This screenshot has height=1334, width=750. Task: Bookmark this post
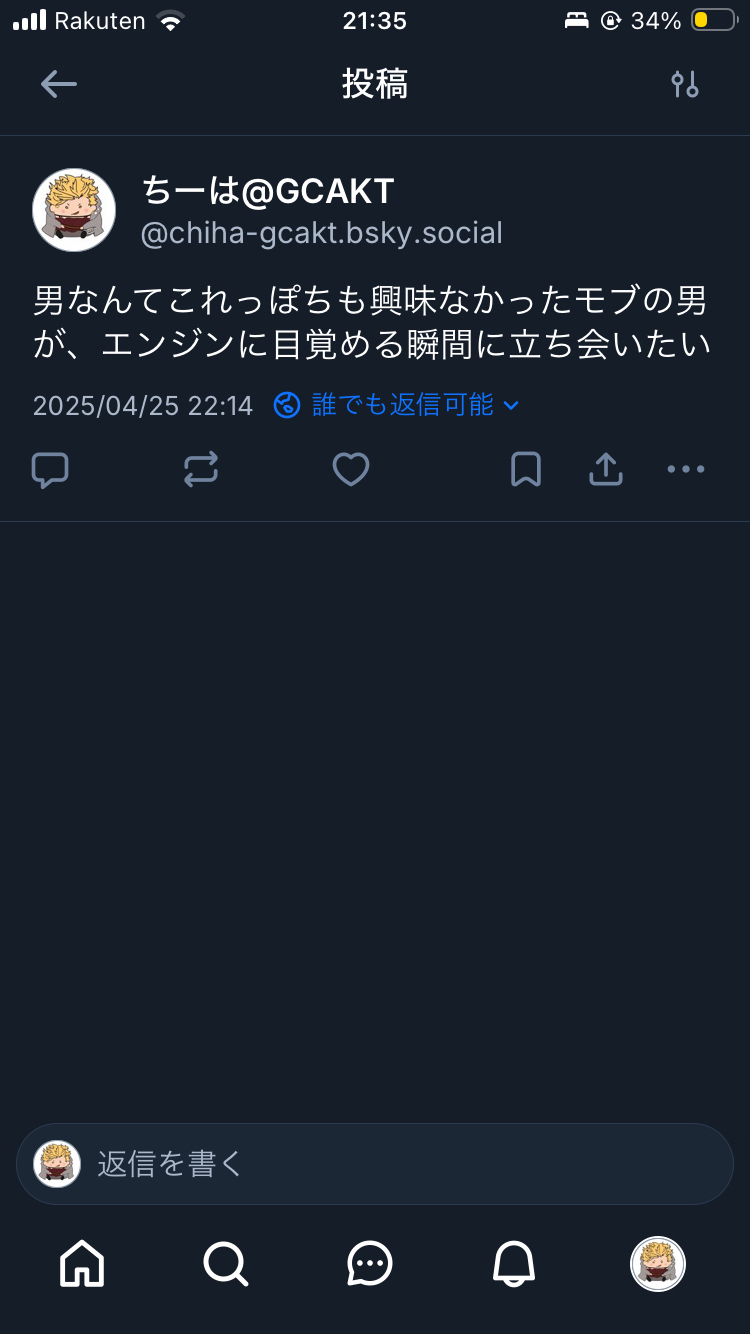pos(526,469)
